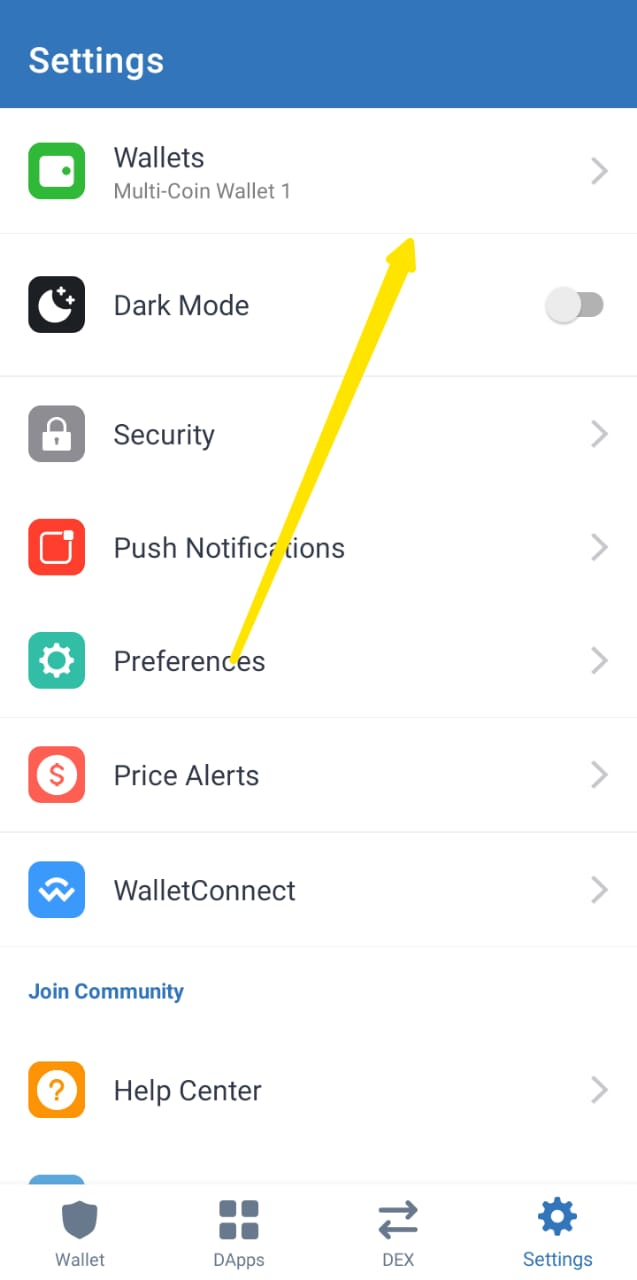Switch to the DEX tab
The height and width of the screenshot is (1280, 637).
(398, 1233)
